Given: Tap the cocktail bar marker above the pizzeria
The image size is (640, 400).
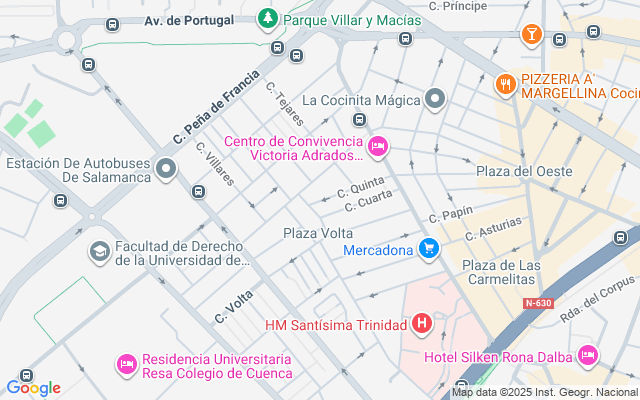Looking at the screenshot, I should click(532, 36).
